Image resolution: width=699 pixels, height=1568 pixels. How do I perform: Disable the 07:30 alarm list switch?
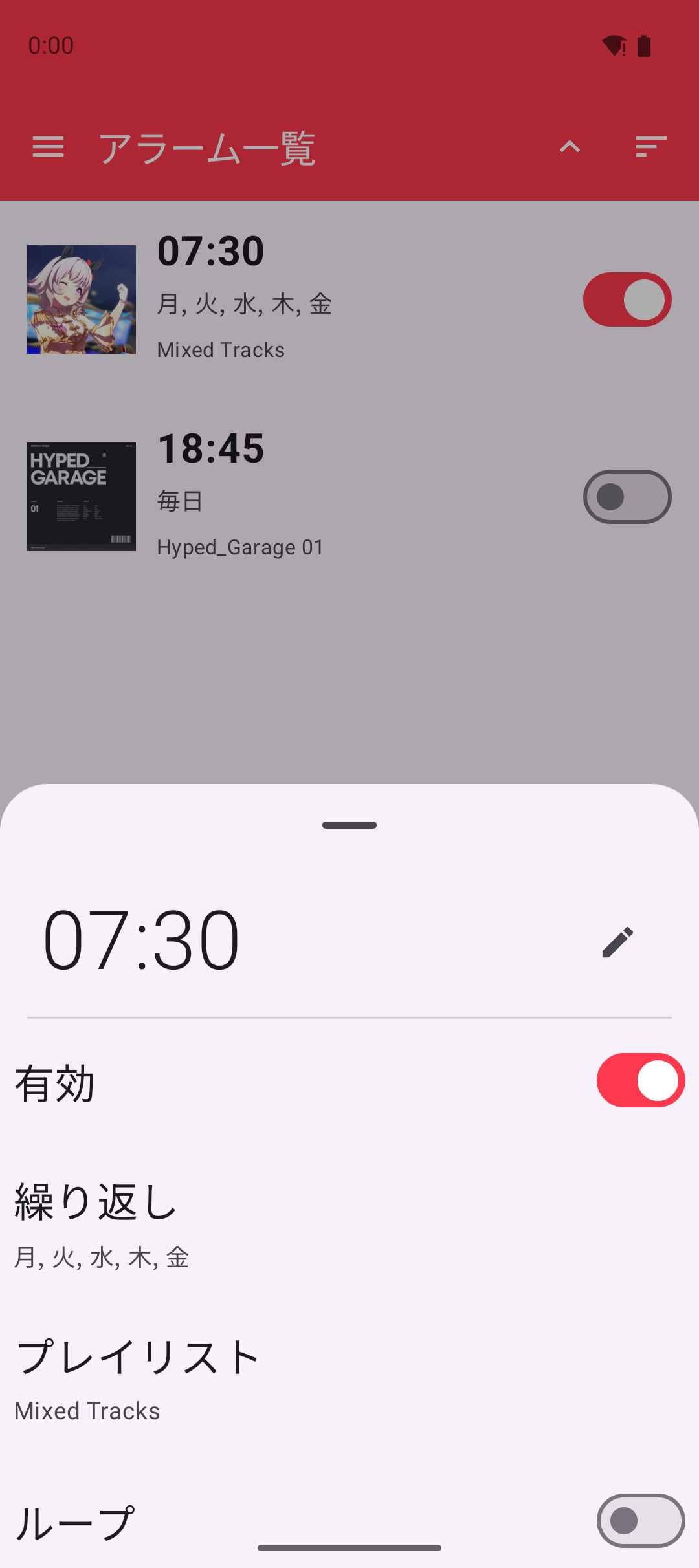627,299
